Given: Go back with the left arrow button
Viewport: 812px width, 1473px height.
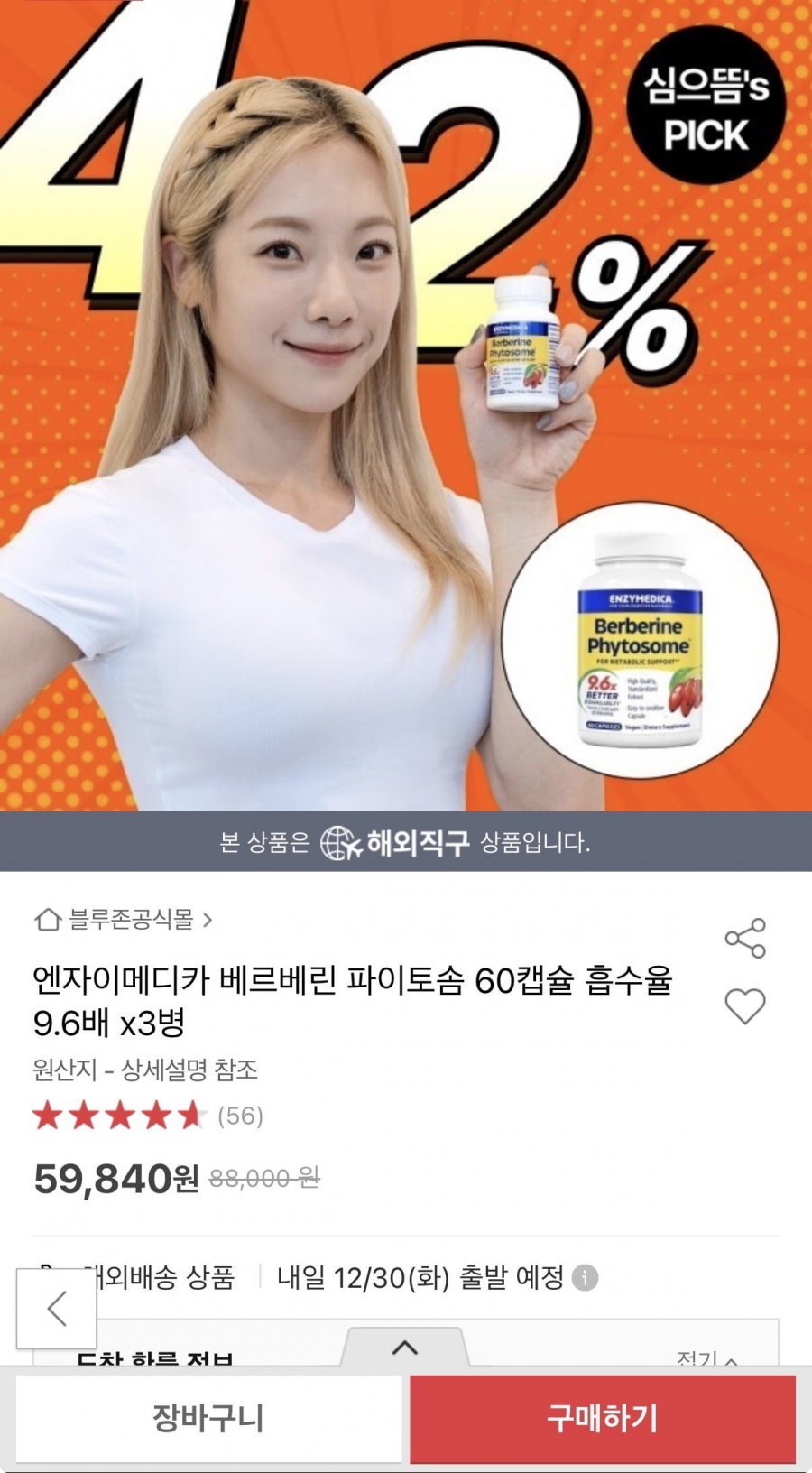Looking at the screenshot, I should click(x=56, y=1308).
